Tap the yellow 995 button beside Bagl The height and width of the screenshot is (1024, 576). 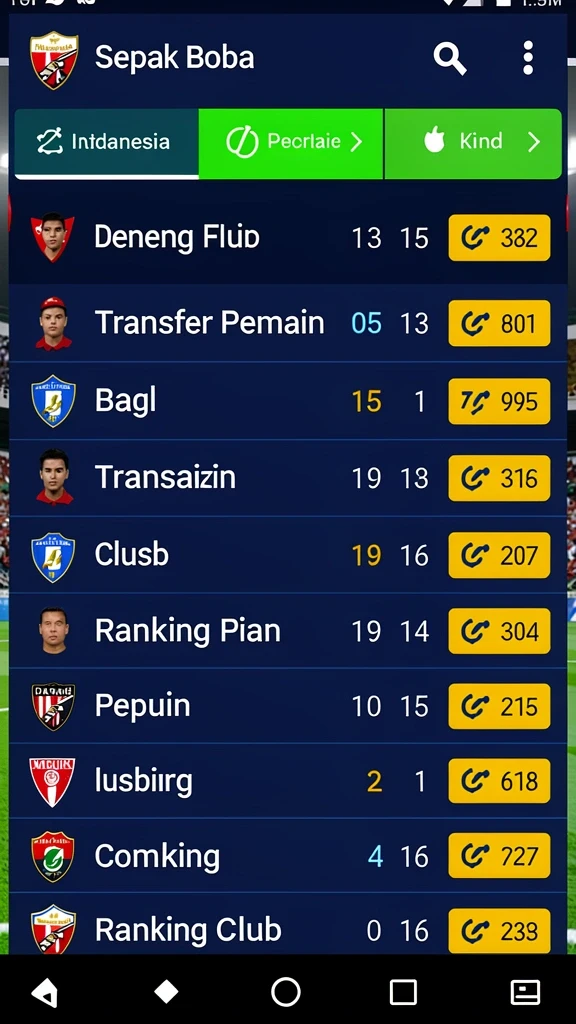tap(499, 402)
